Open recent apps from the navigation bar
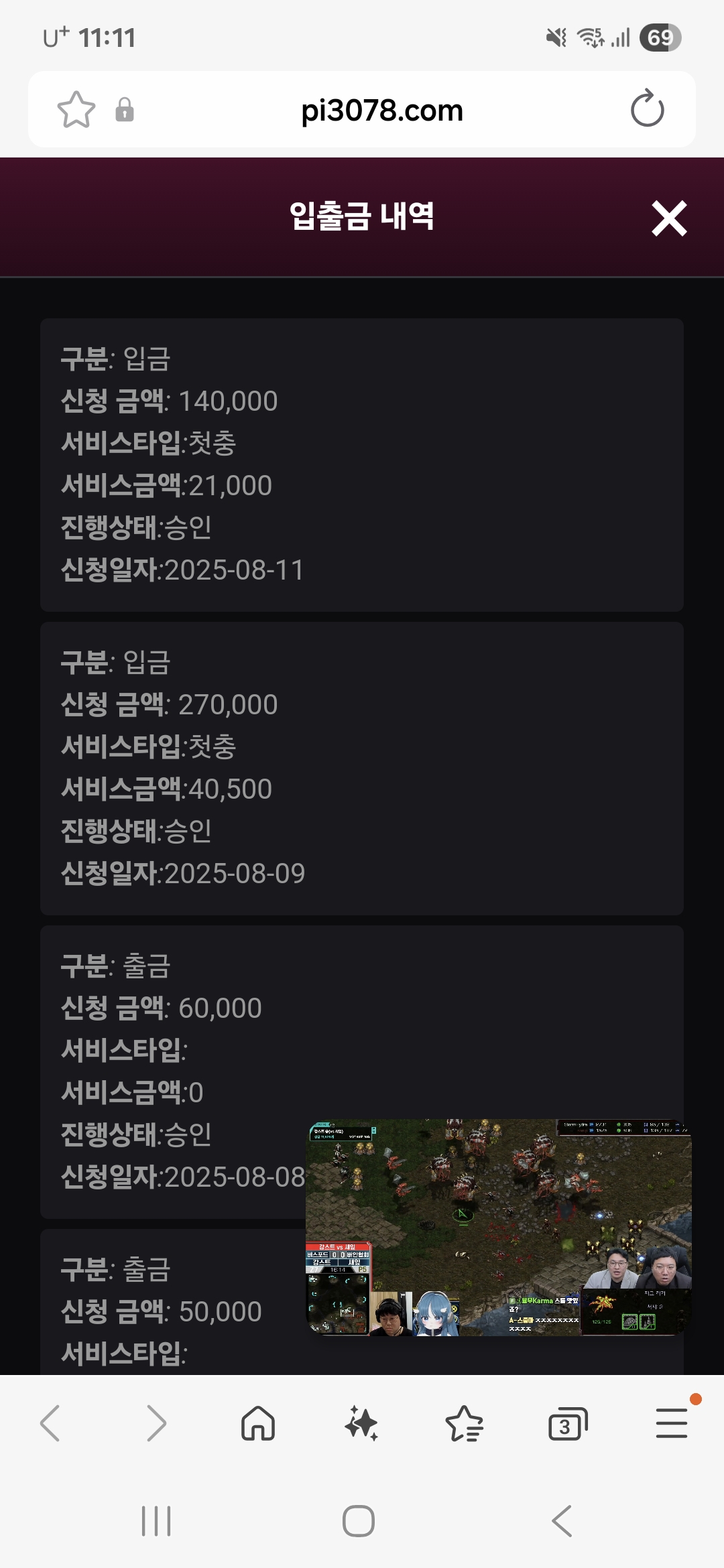 [x=156, y=1521]
